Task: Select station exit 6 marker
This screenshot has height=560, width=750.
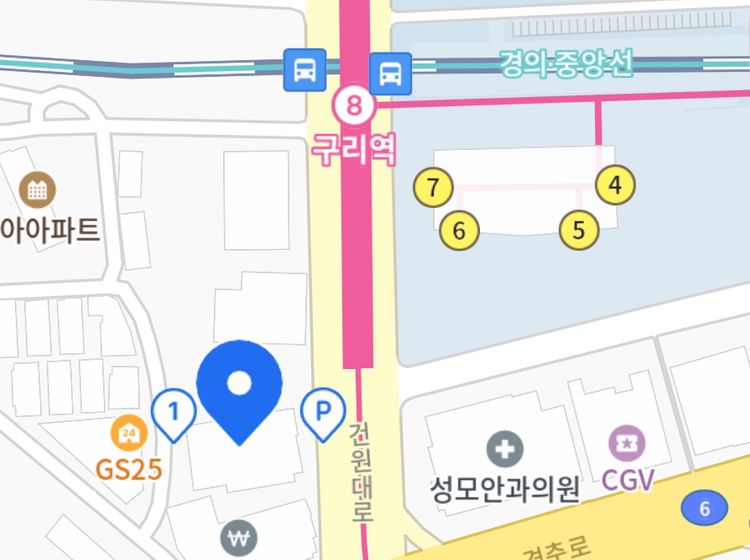Action: (459, 230)
